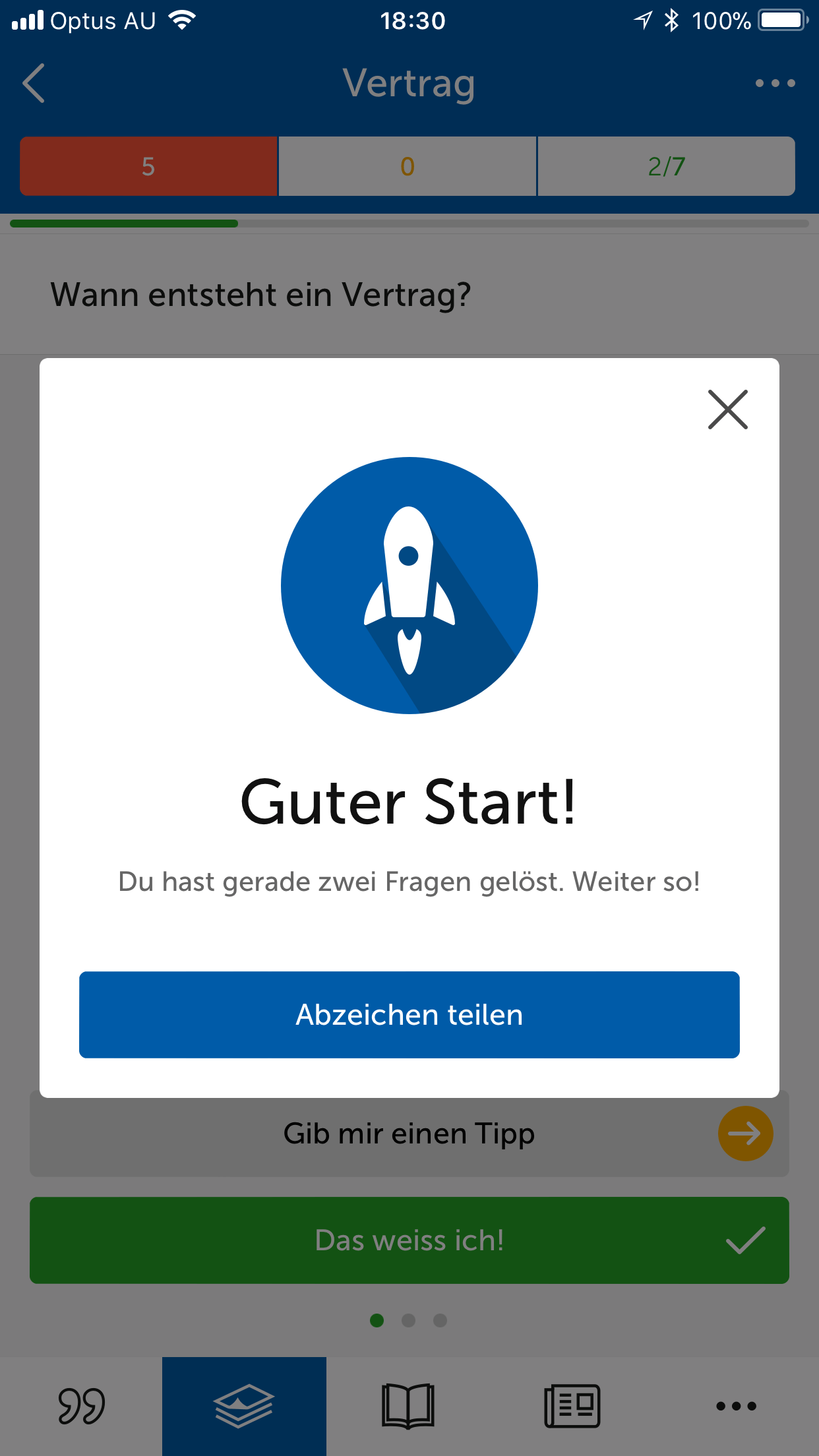Select the segment showing 2/7
The width and height of the screenshot is (819, 1456).
tap(666, 166)
